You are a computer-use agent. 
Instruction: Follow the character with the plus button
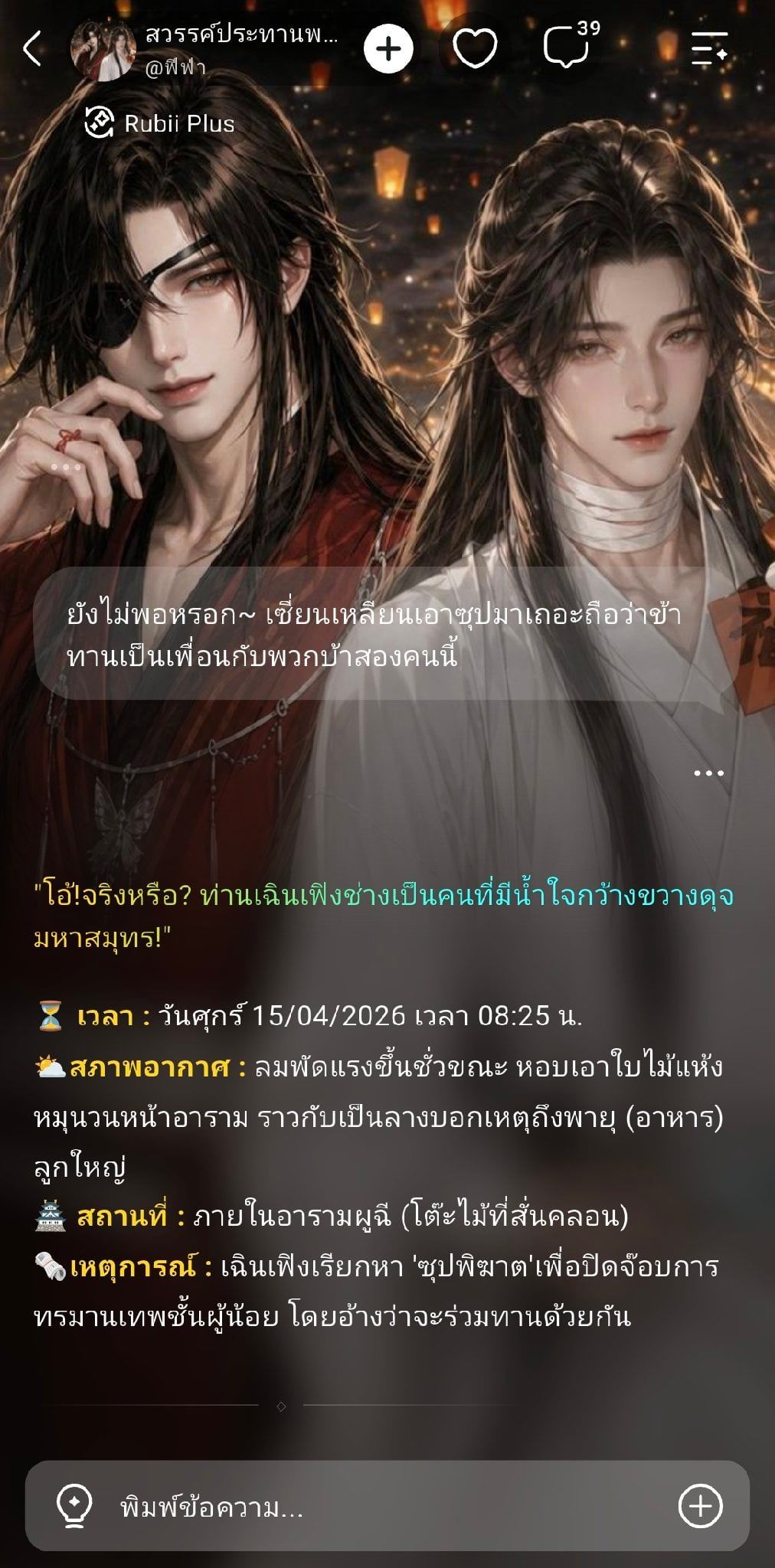coord(388,49)
